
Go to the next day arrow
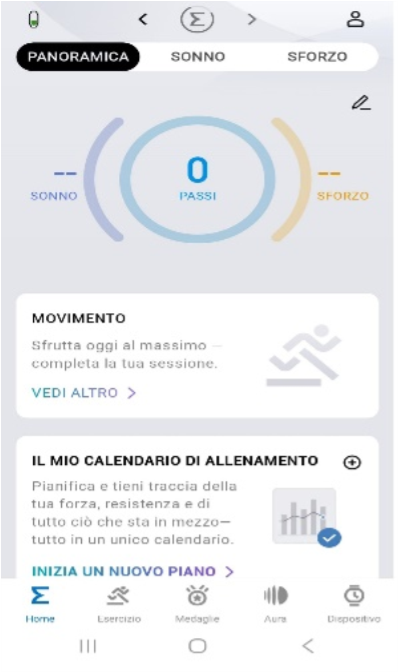[x=252, y=19]
